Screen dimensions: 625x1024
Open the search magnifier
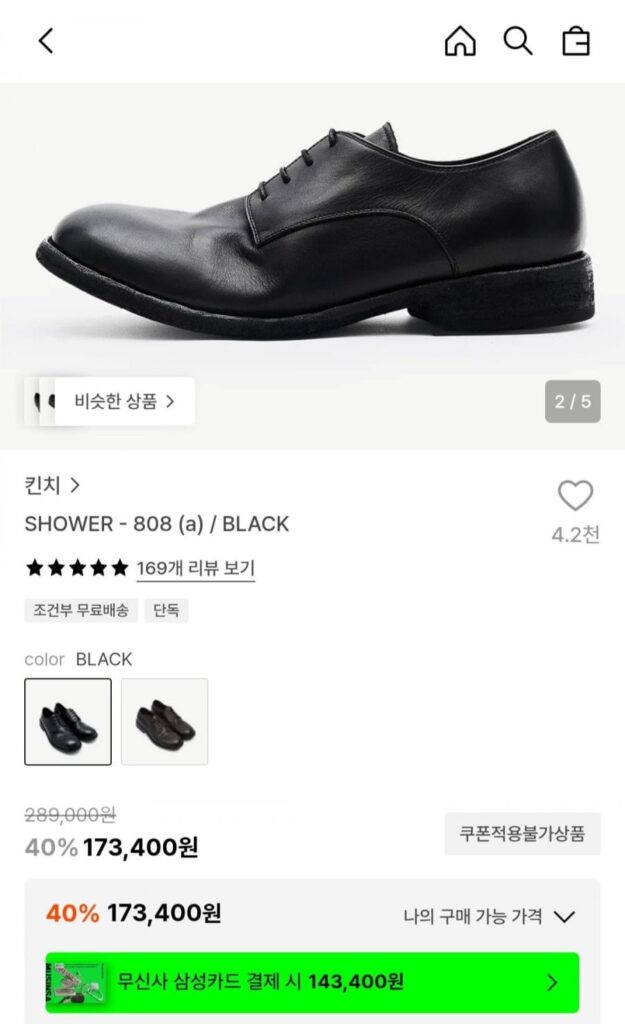tap(518, 41)
